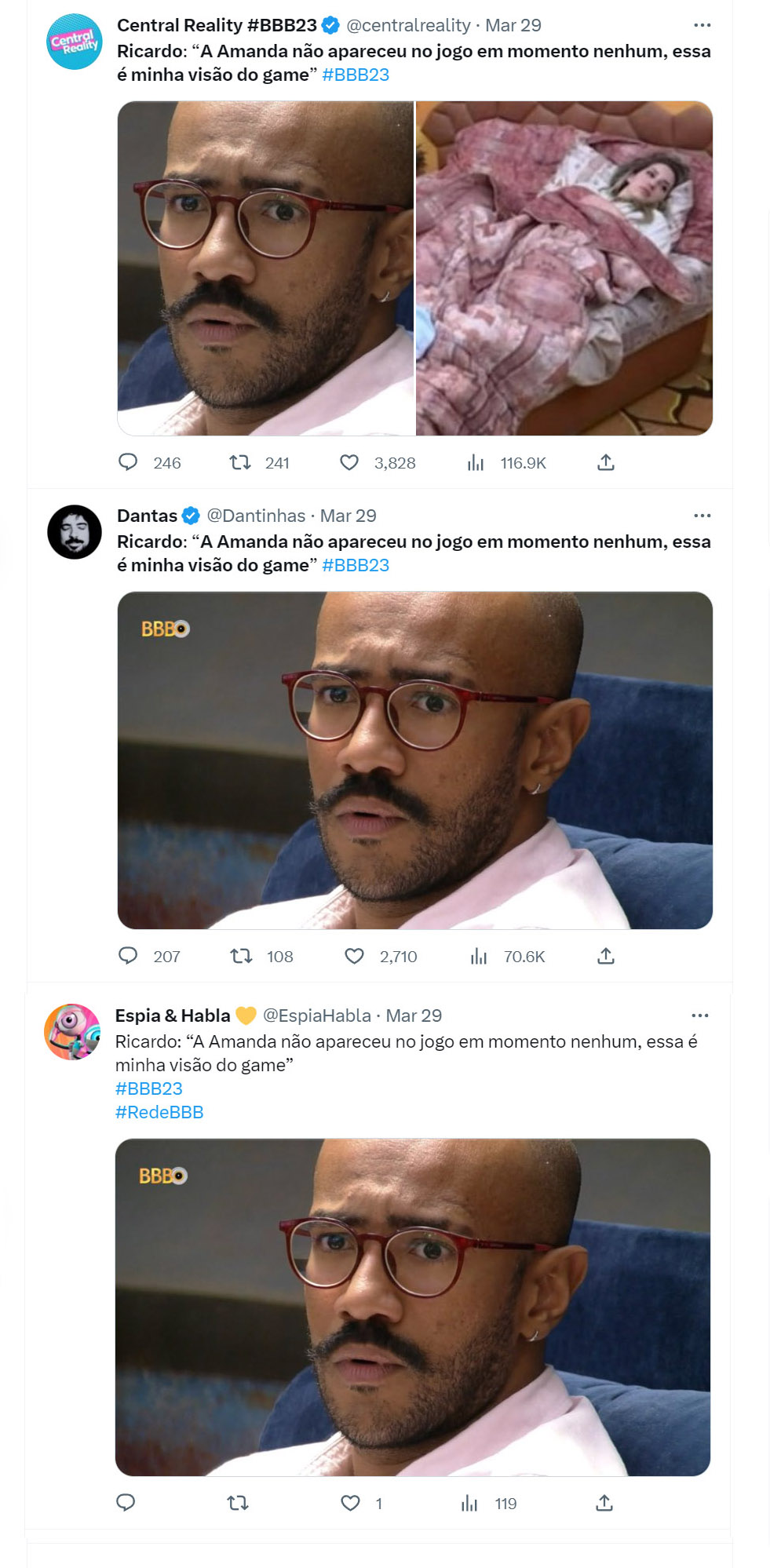770x1568 pixels.
Task: Share the Central Reality tweet
Action: [x=605, y=462]
